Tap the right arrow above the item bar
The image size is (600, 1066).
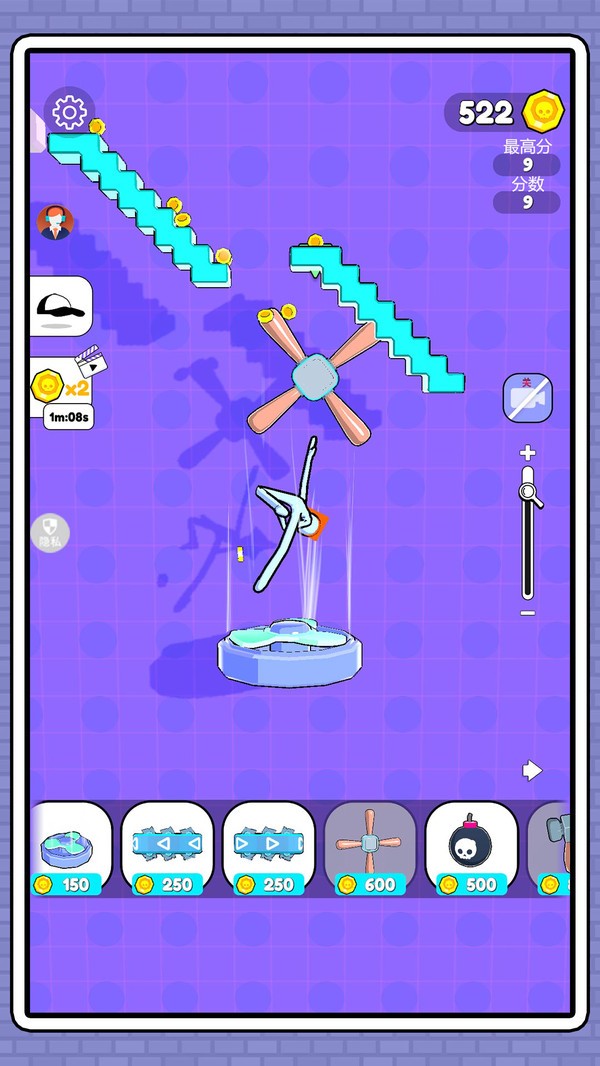[532, 770]
